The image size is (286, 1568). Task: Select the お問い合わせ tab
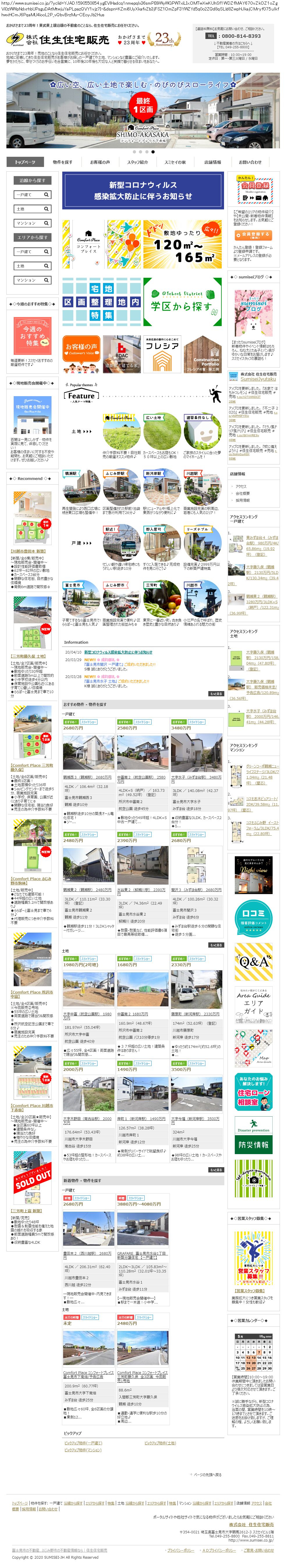point(250,162)
